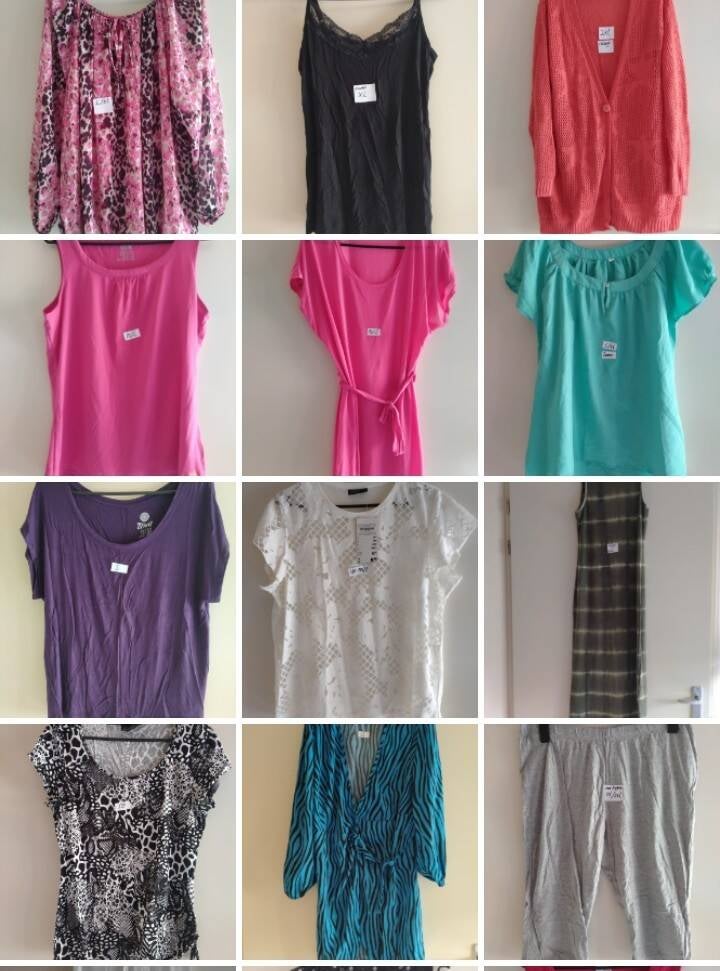Open the pink leopard print blouse photo
This screenshot has width=720, height=971.
pyautogui.click(x=118, y=116)
